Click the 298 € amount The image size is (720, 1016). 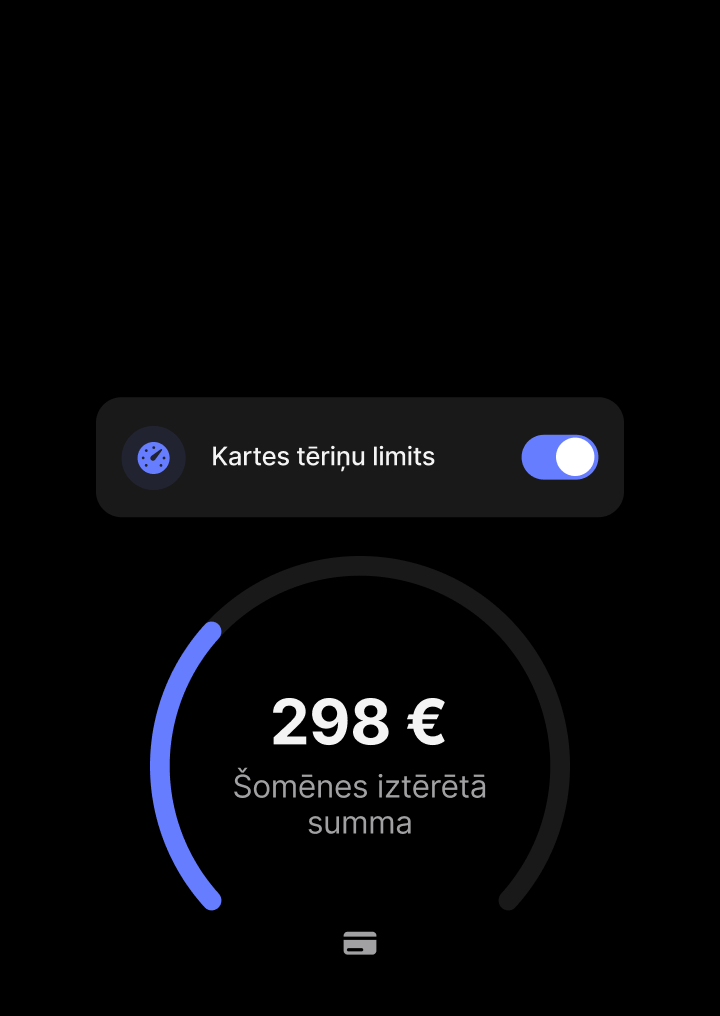tap(360, 722)
